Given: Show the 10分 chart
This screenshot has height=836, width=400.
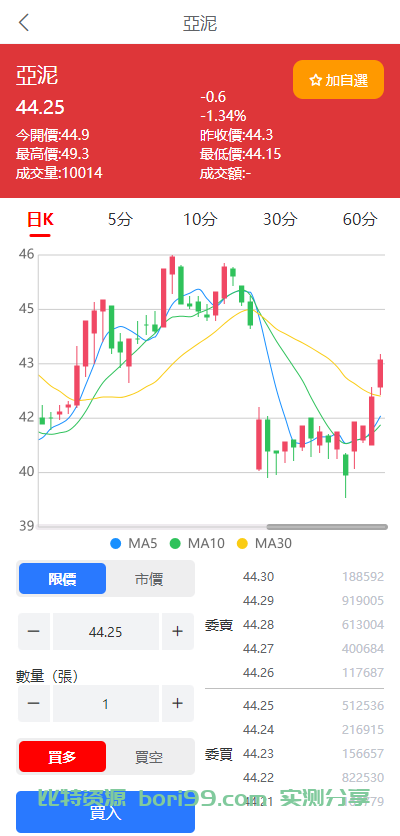Looking at the screenshot, I should tap(200, 219).
